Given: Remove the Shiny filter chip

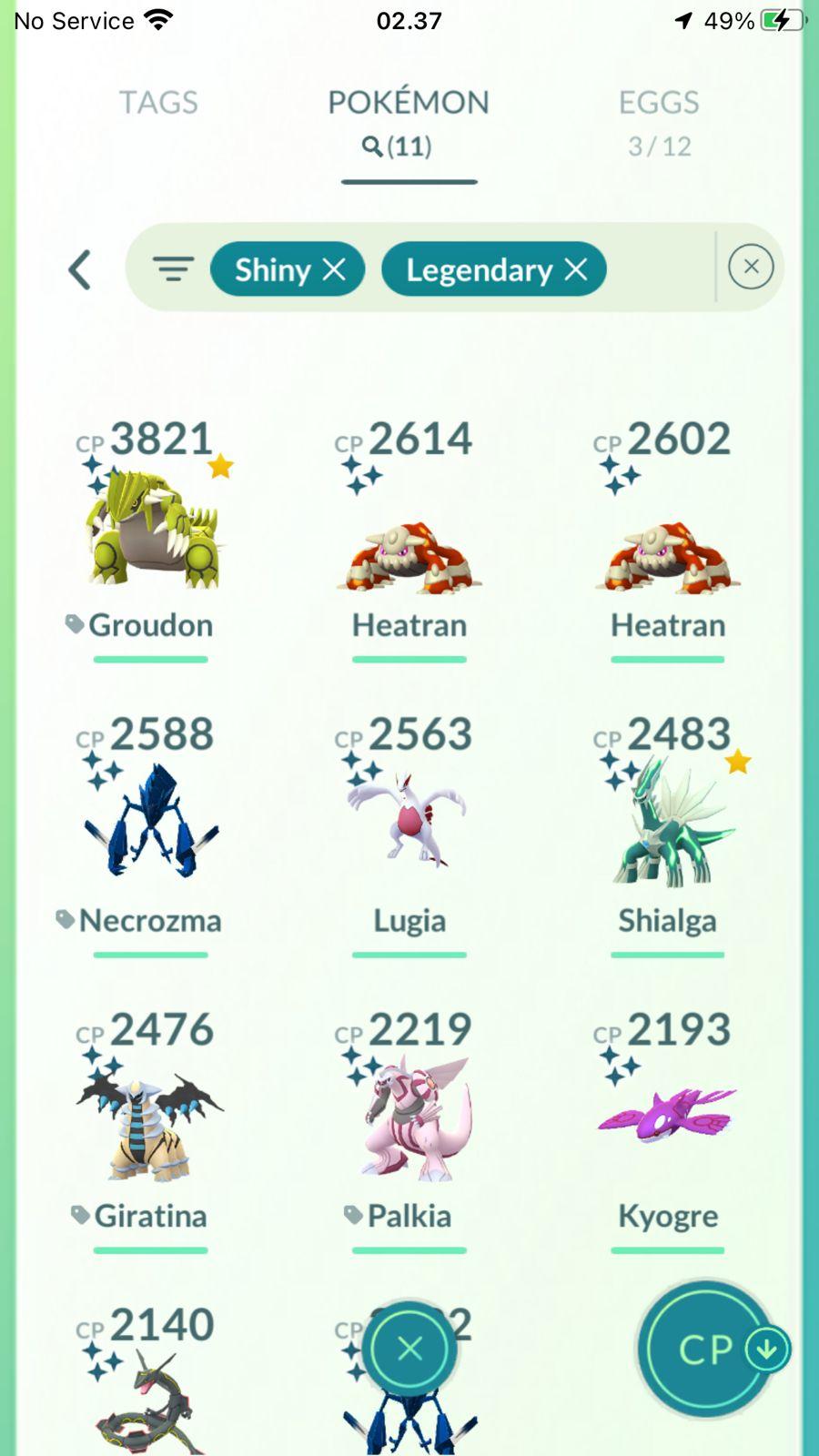Looking at the screenshot, I should 334,269.
